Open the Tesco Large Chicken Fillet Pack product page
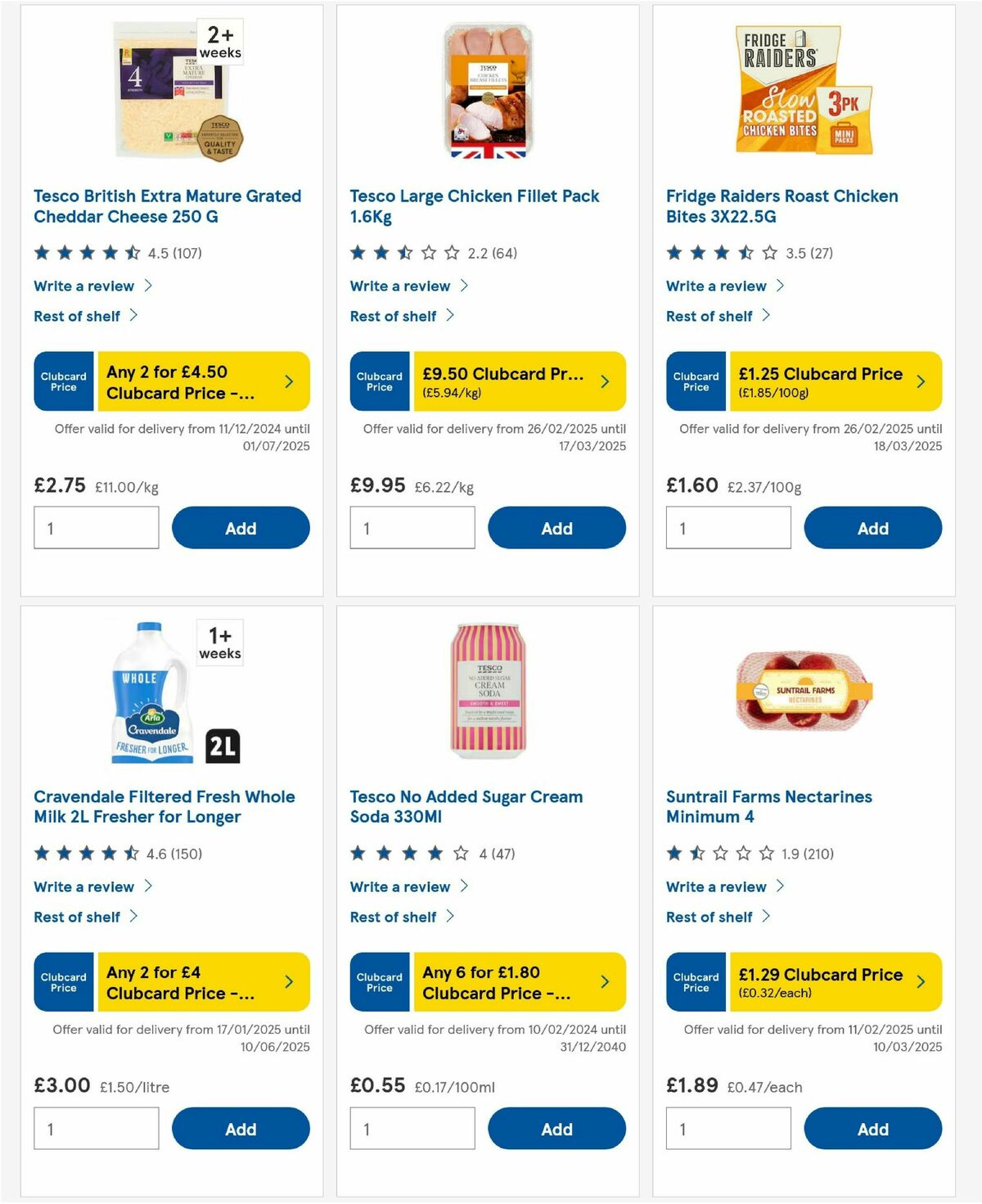The image size is (982, 1204). (x=474, y=205)
